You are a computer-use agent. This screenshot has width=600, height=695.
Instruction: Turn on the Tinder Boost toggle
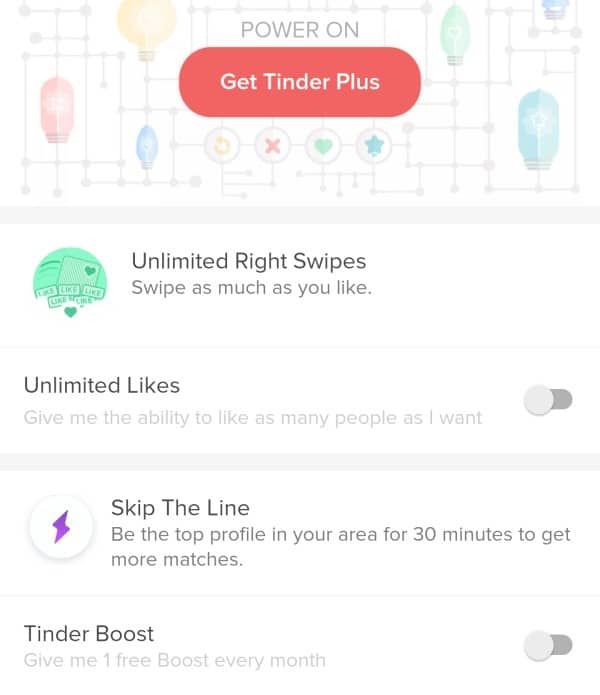(548, 645)
